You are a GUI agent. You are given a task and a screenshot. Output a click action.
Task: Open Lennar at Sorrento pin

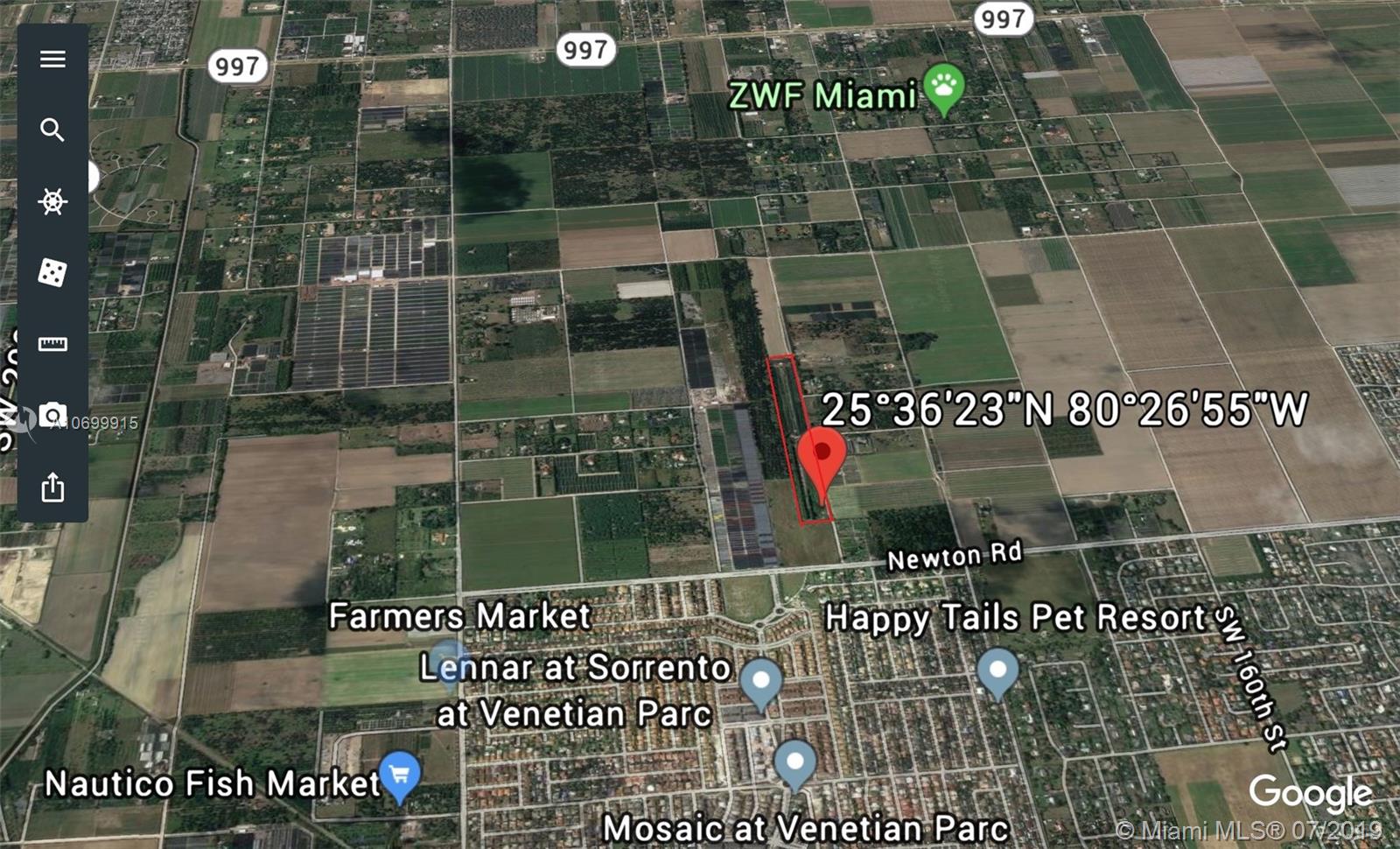click(x=760, y=682)
